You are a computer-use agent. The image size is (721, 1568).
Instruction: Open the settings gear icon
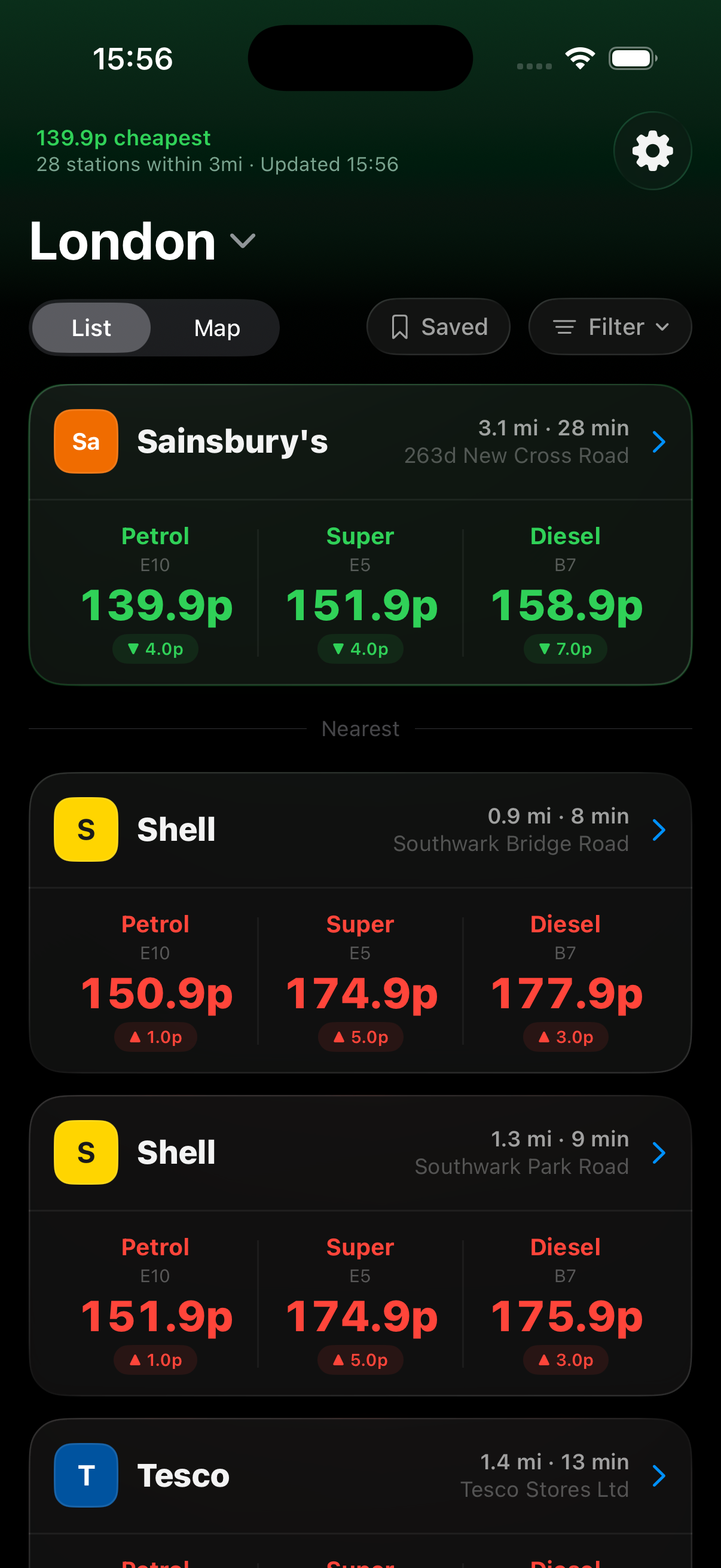(x=652, y=150)
